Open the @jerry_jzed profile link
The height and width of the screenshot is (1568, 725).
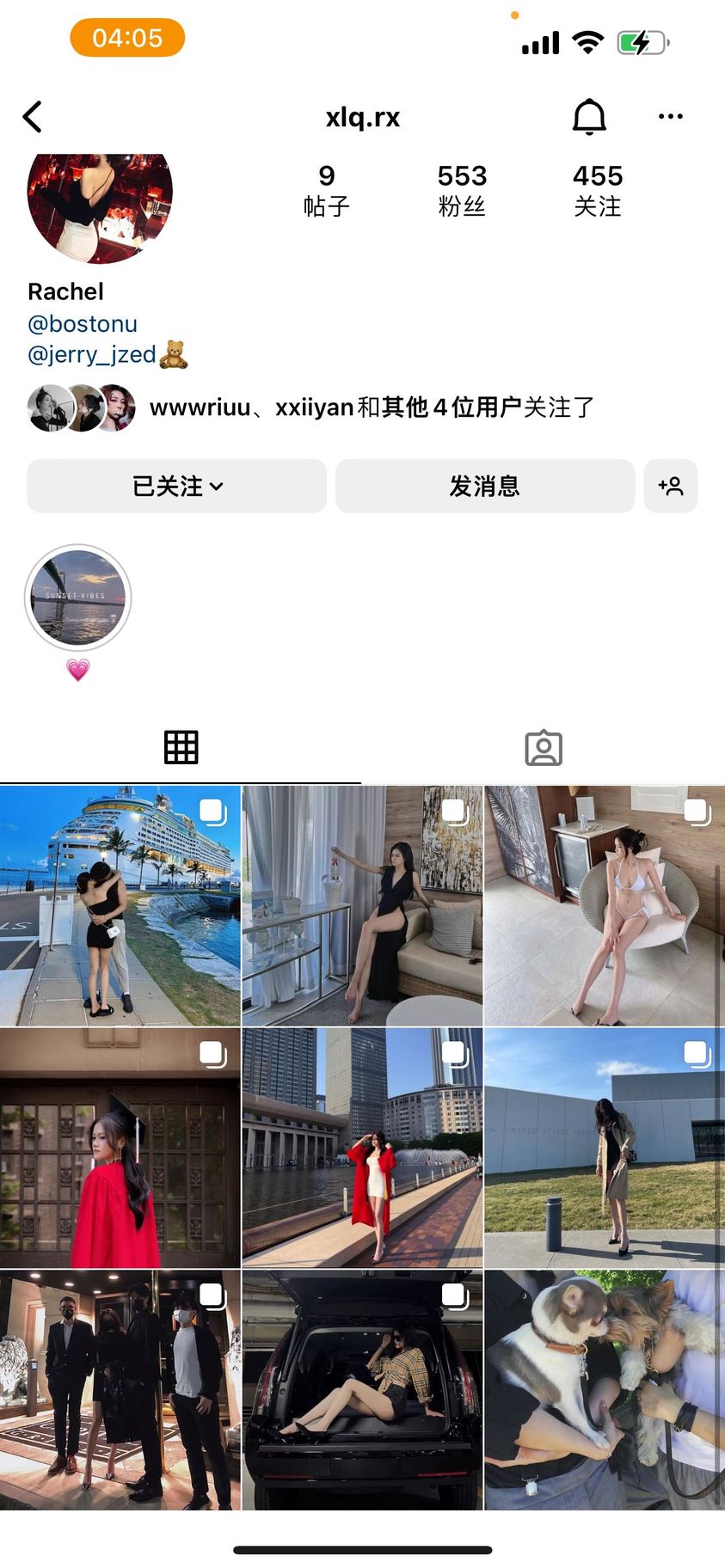tap(92, 354)
